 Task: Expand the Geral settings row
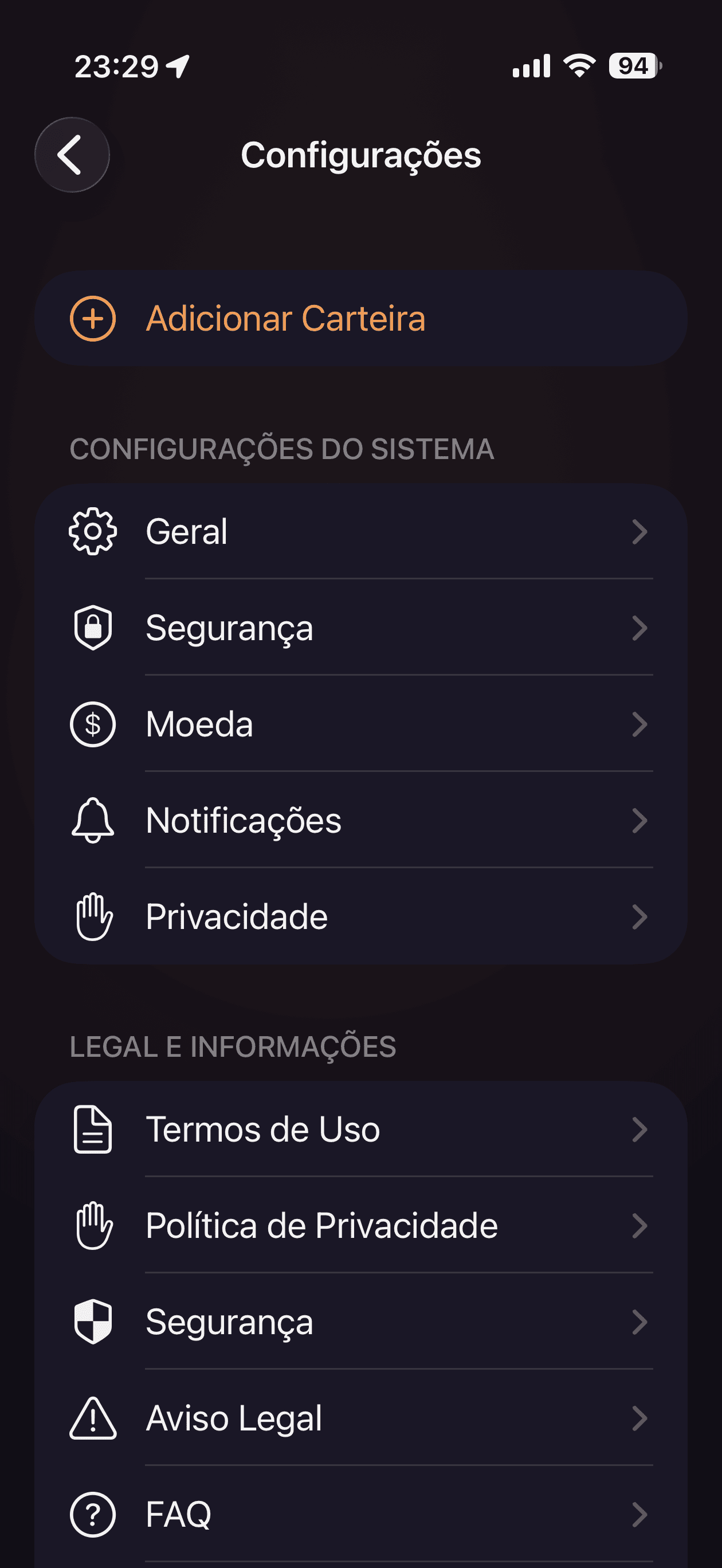coord(361,531)
